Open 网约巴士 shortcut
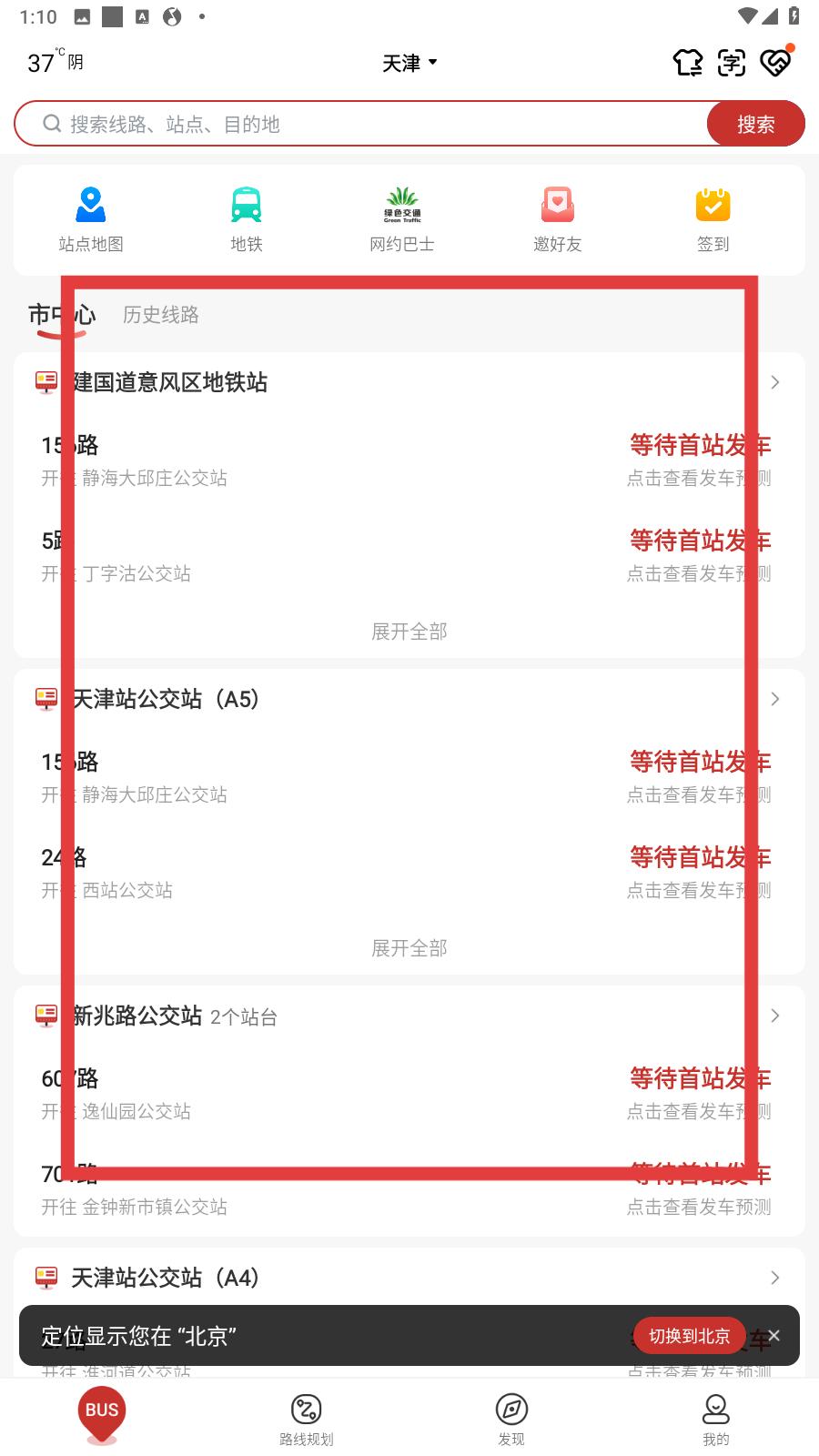Viewport: 819px width, 1456px height. point(401,219)
